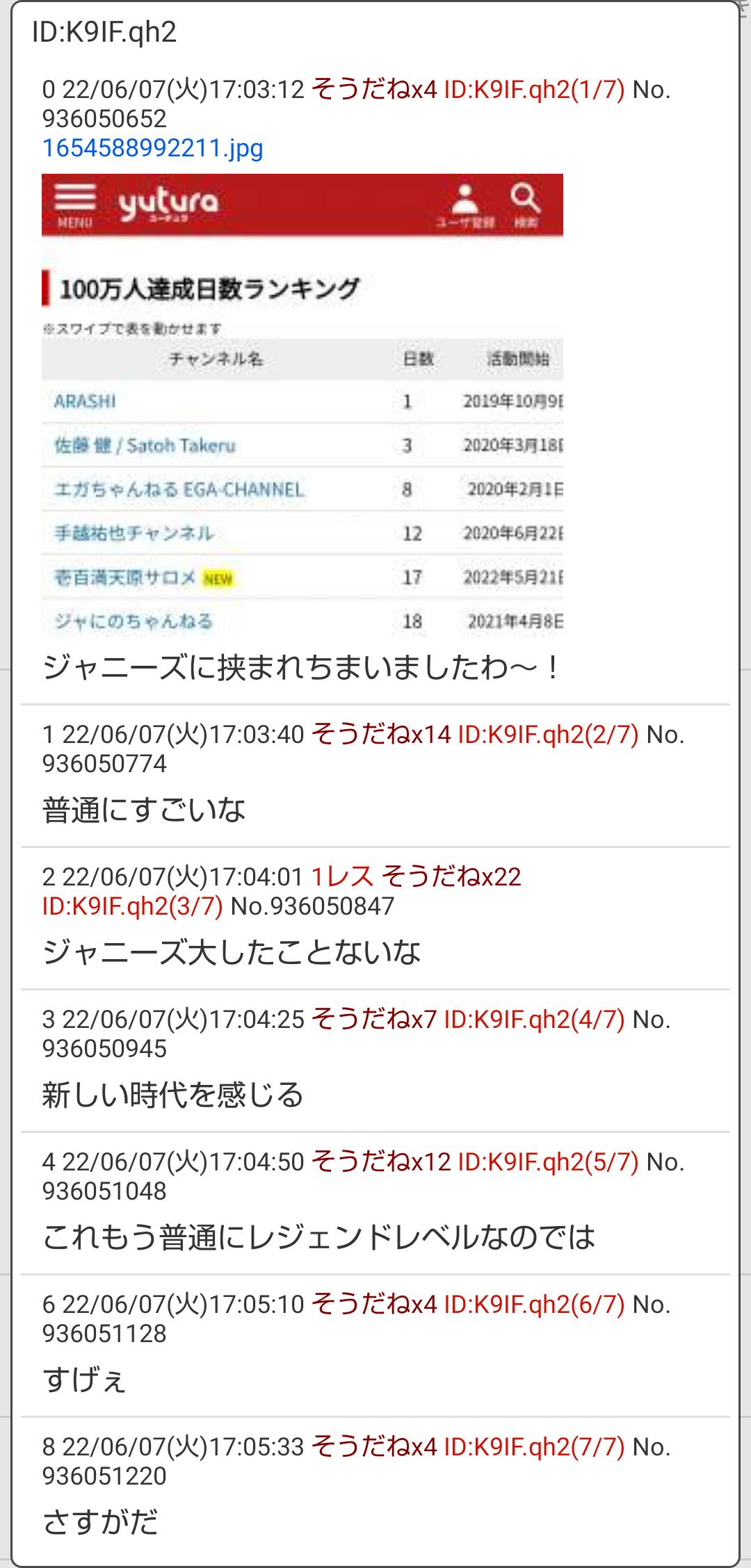751x1568 pixels.
Task: Open the yutura ranking image thumbnail
Action: (x=302, y=405)
